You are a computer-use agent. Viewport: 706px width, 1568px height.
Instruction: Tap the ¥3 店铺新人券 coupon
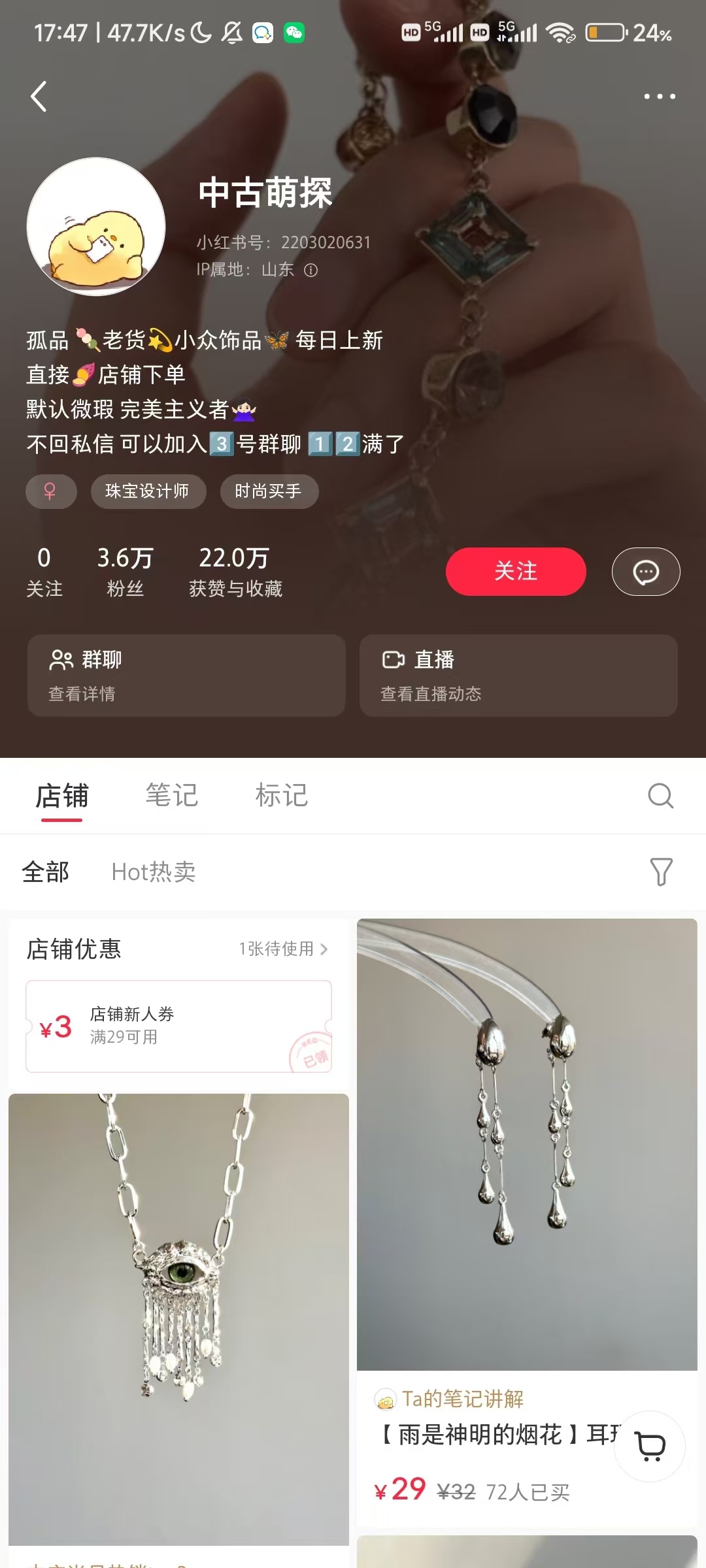[178, 1026]
